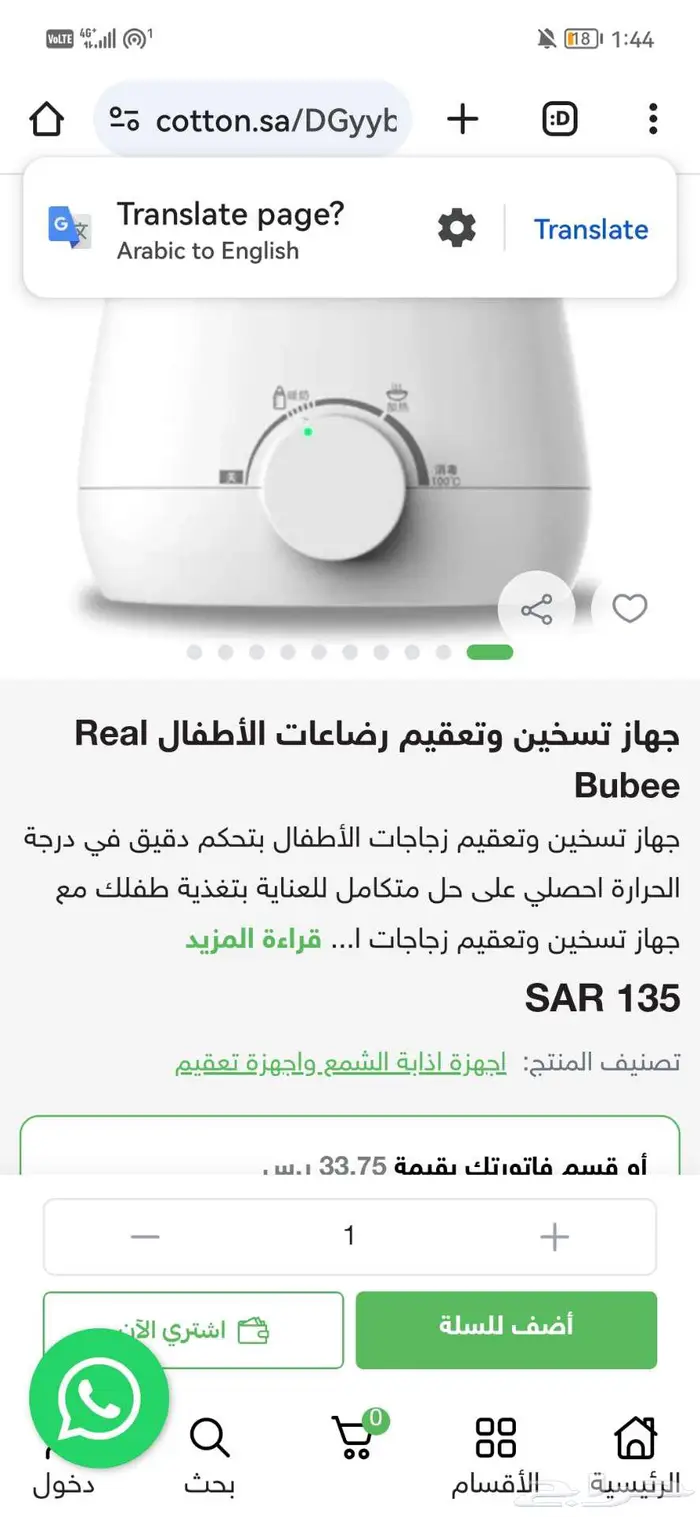Tap قراءة المزيد to read more
Image resolution: width=700 pixels, height=1517 pixels.
click(254, 940)
